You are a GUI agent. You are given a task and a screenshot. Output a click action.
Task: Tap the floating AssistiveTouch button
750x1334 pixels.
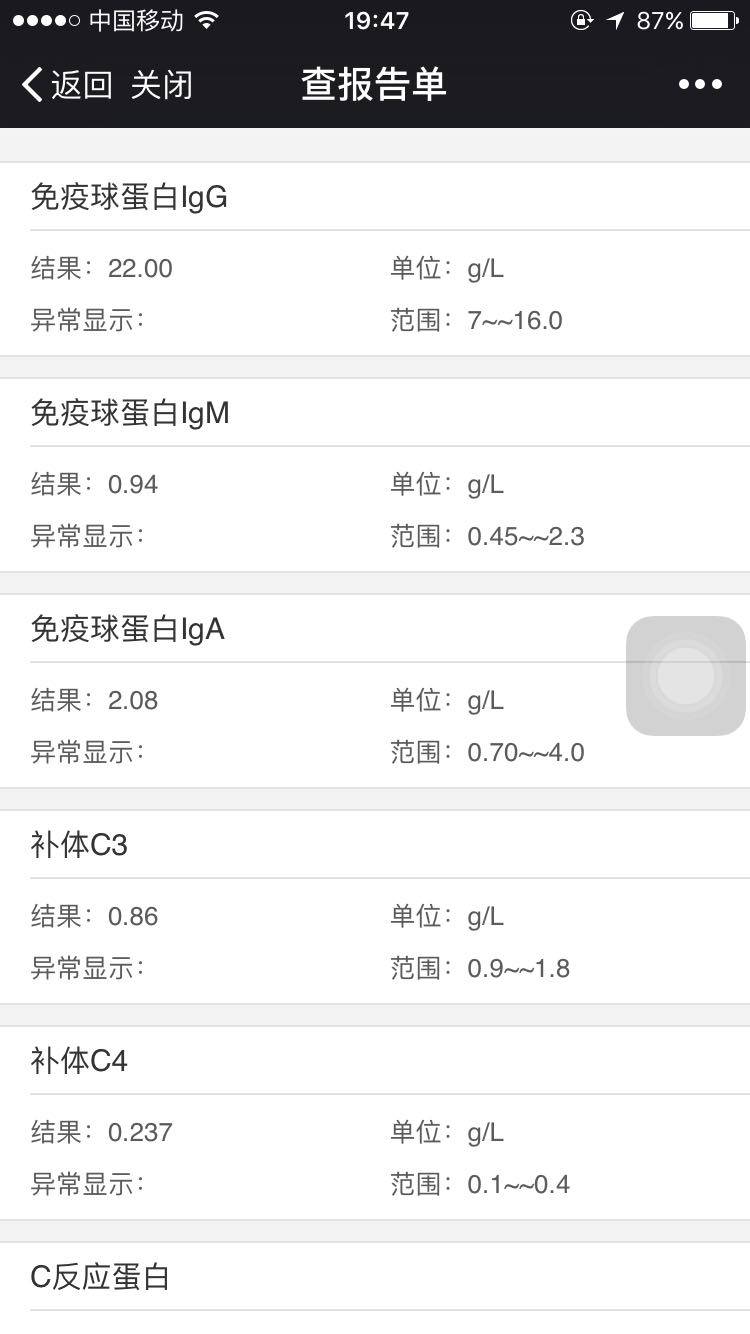coord(686,676)
